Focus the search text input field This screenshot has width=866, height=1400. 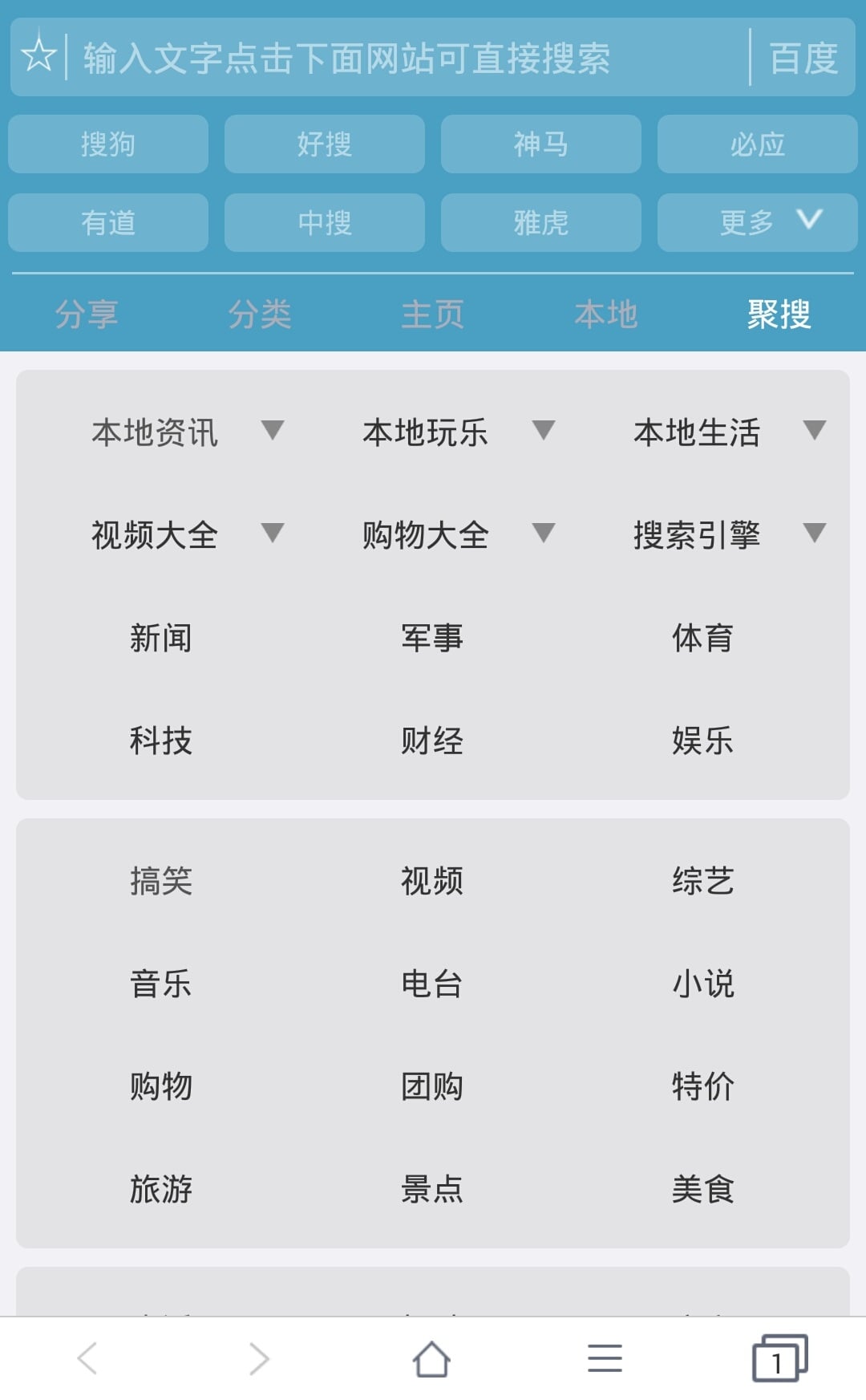pyautogui.click(x=409, y=58)
